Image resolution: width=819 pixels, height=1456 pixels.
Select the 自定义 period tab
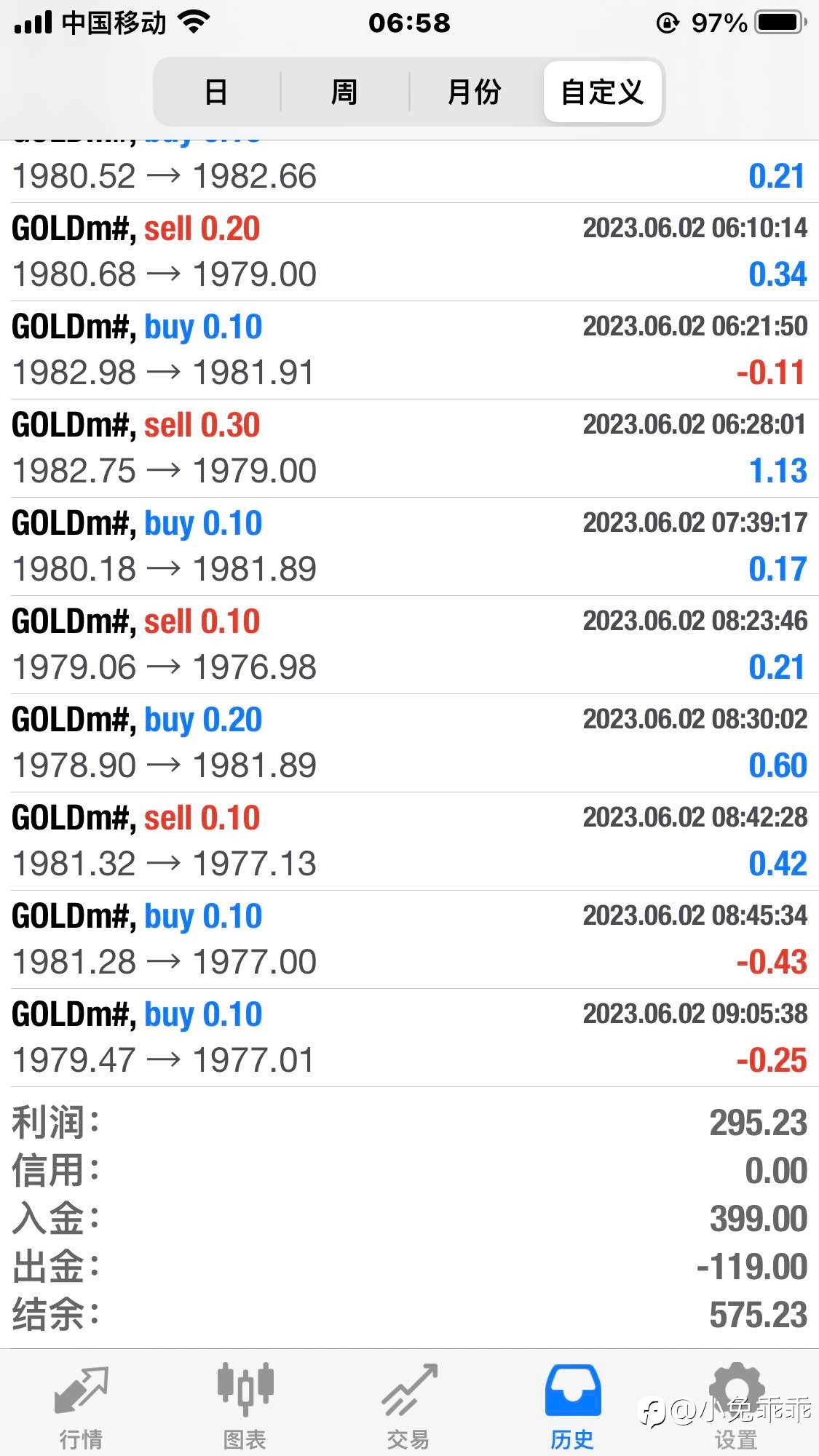(x=603, y=92)
